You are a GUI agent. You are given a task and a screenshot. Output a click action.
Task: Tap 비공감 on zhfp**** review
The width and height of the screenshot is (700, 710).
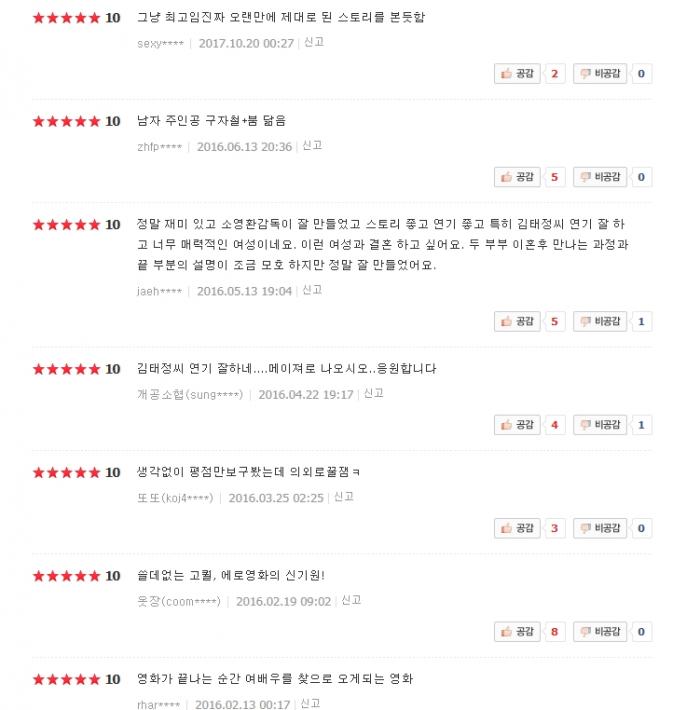pos(600,177)
